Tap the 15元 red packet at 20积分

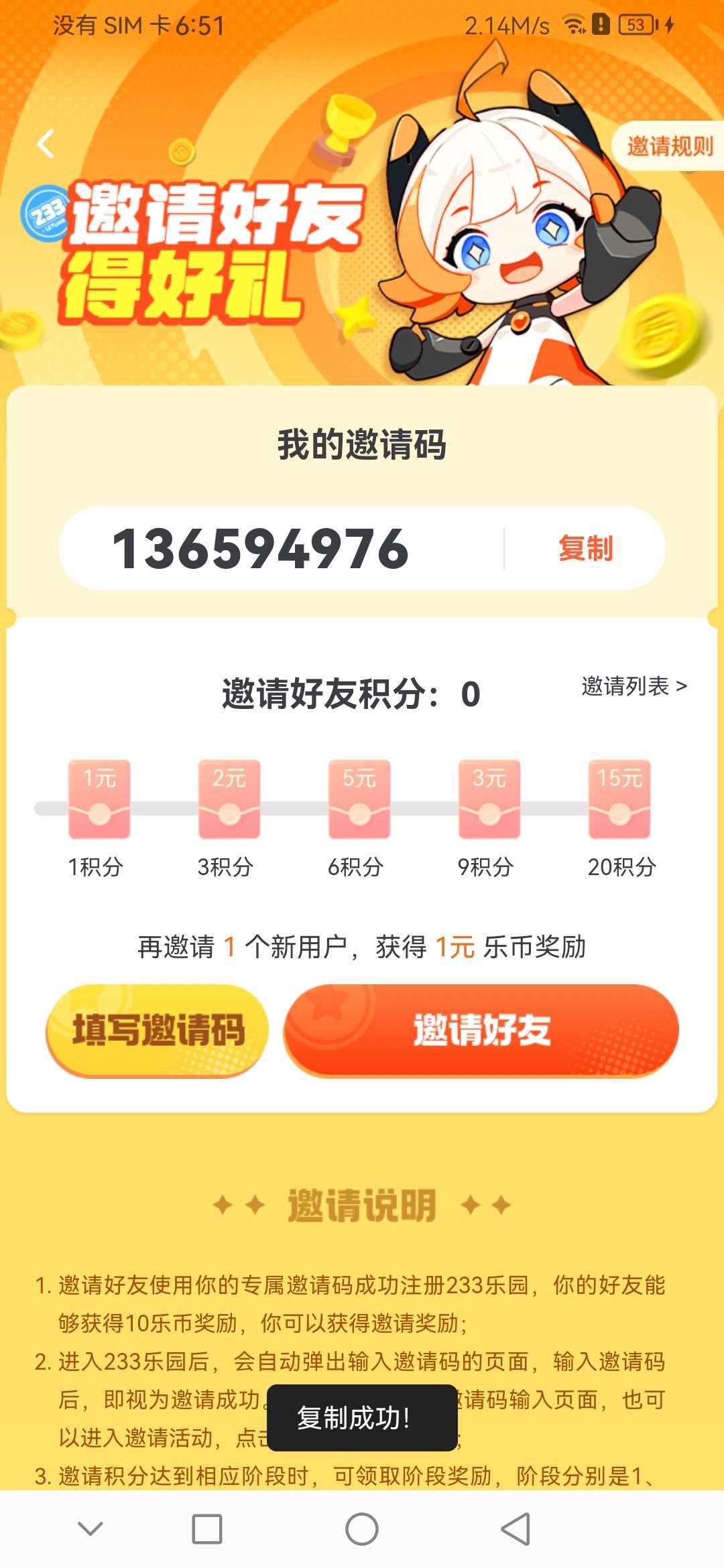point(619,799)
